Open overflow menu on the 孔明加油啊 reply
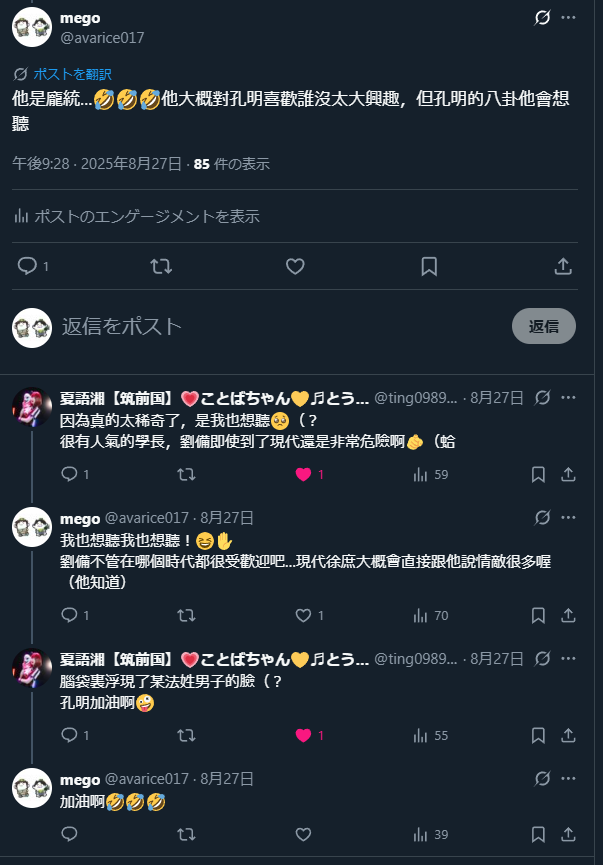 [x=569, y=658]
